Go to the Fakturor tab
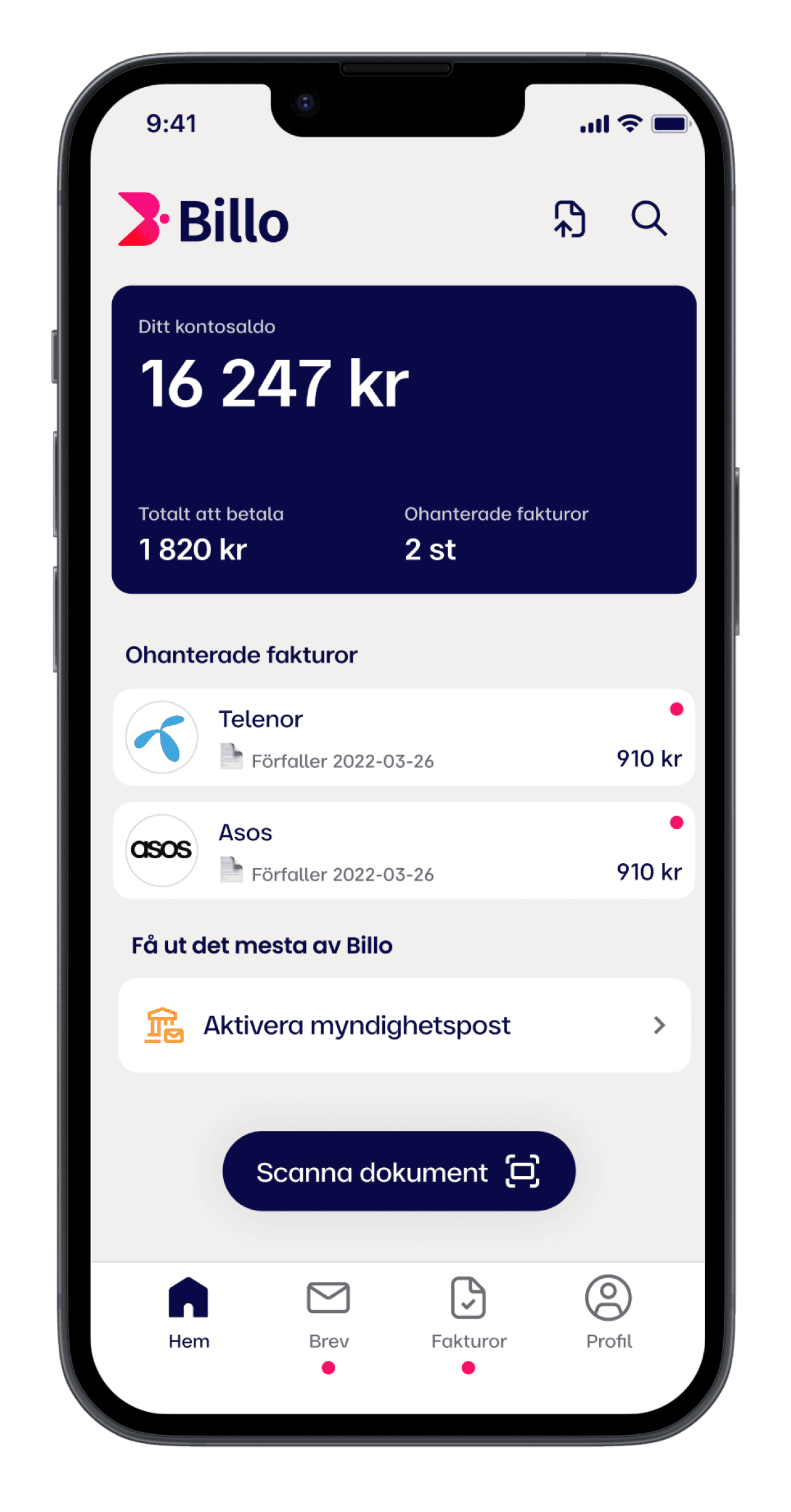791x1512 pixels. tap(468, 1311)
